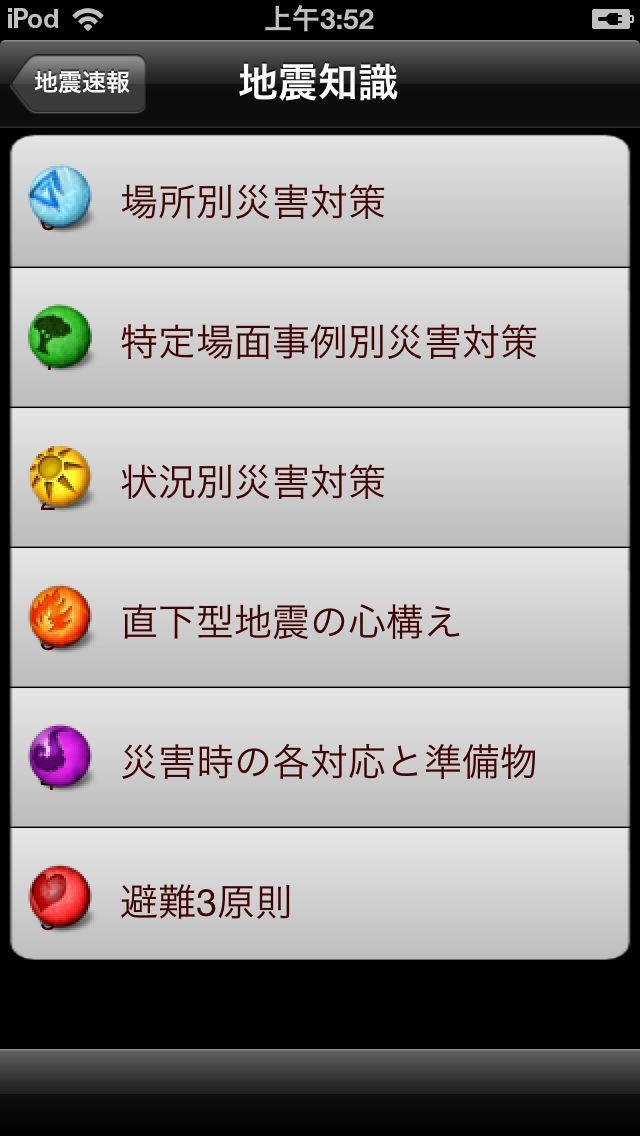View 直下型地震の心構え
Viewport: 640px width, 1136px height.
(x=320, y=620)
